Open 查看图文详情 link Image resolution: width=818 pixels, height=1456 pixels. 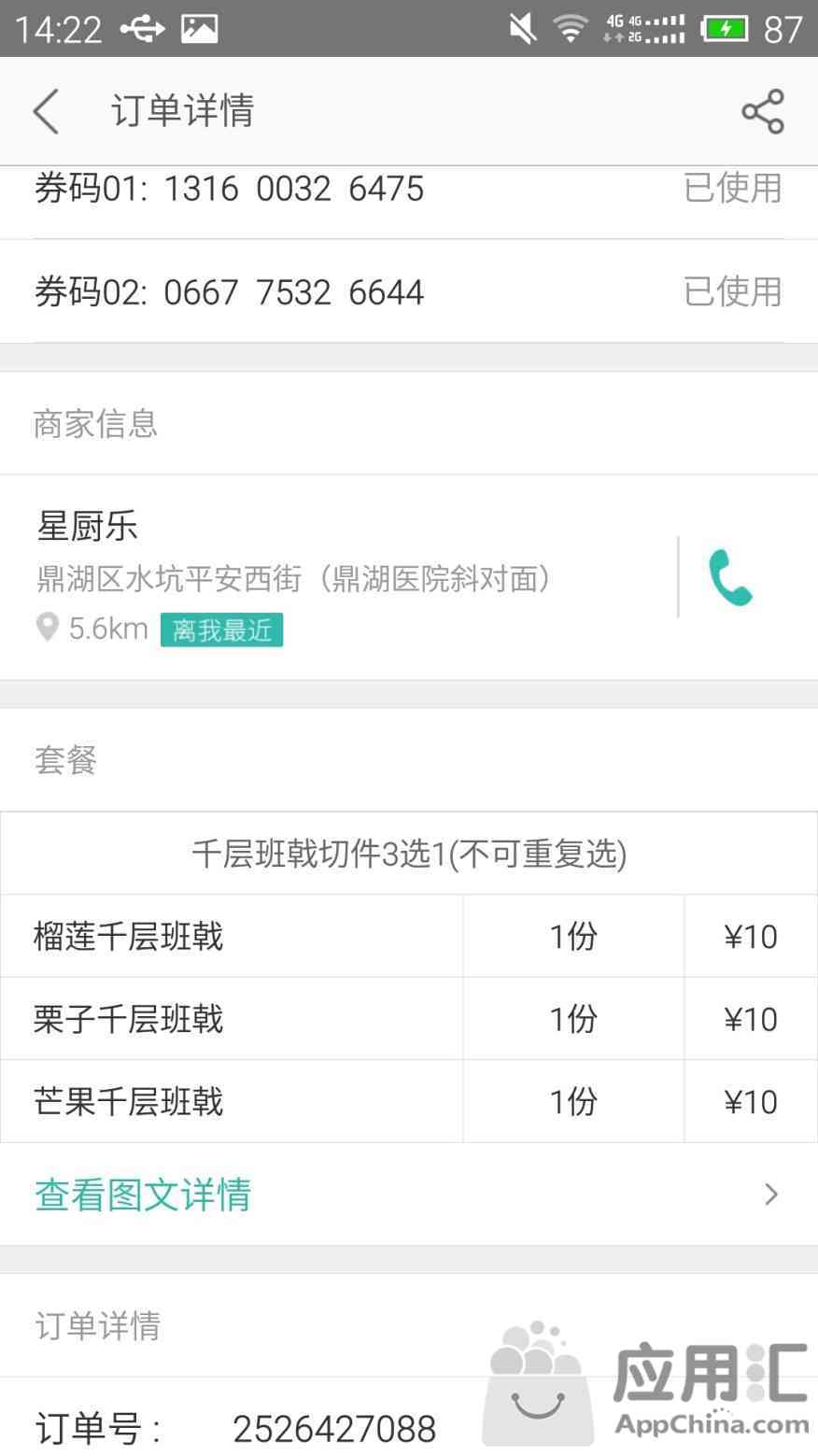tap(409, 1194)
